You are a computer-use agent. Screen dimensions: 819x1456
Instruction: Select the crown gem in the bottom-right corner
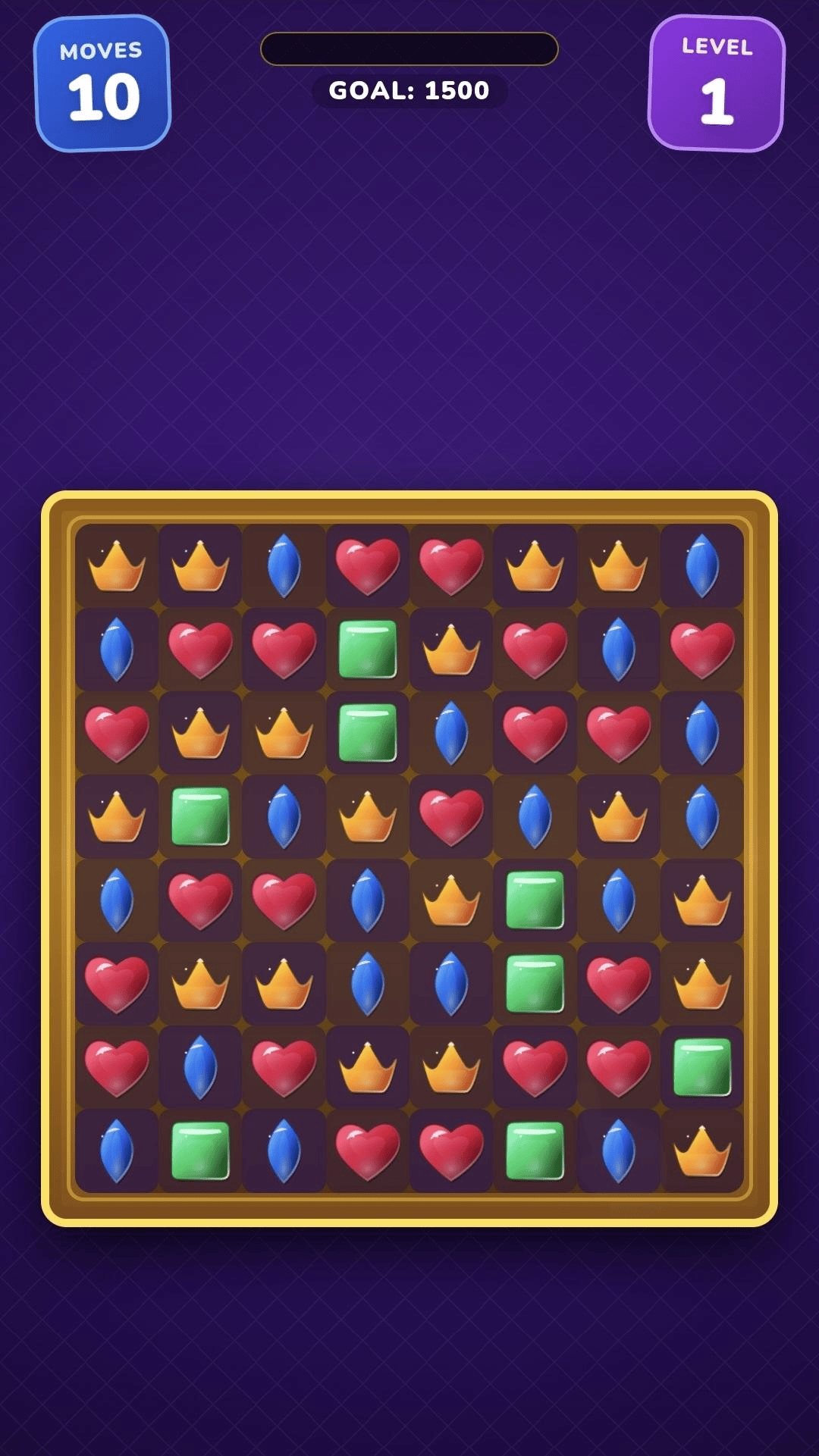pos(701,1152)
